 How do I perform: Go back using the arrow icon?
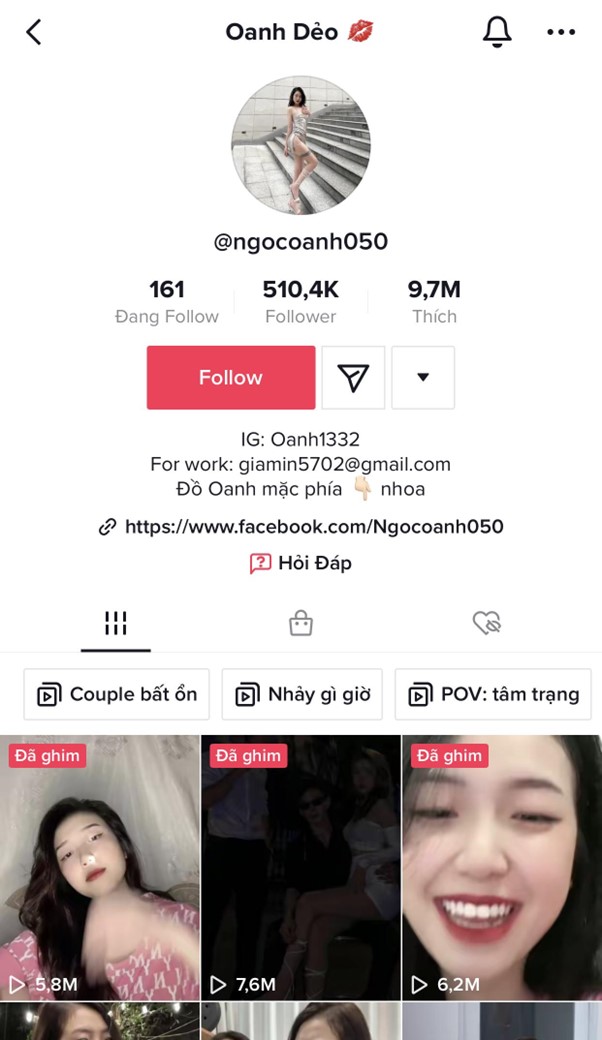click(x=34, y=32)
